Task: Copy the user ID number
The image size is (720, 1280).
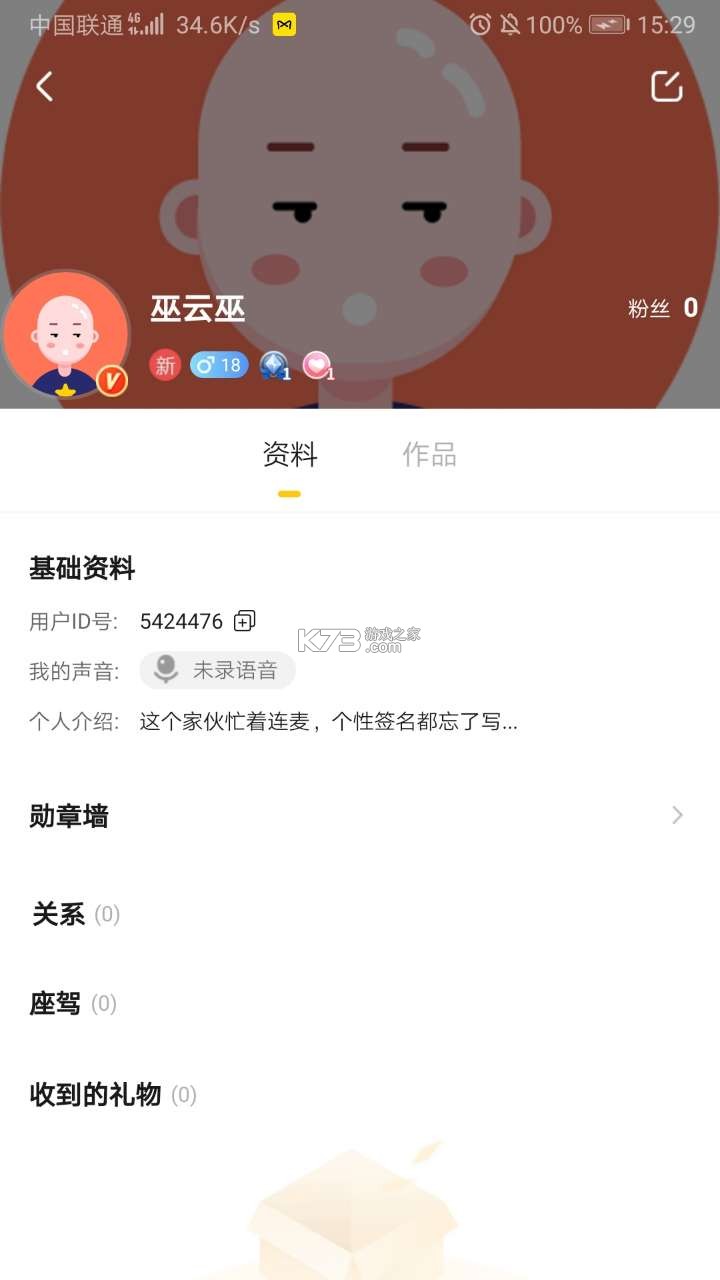Action: point(245,621)
